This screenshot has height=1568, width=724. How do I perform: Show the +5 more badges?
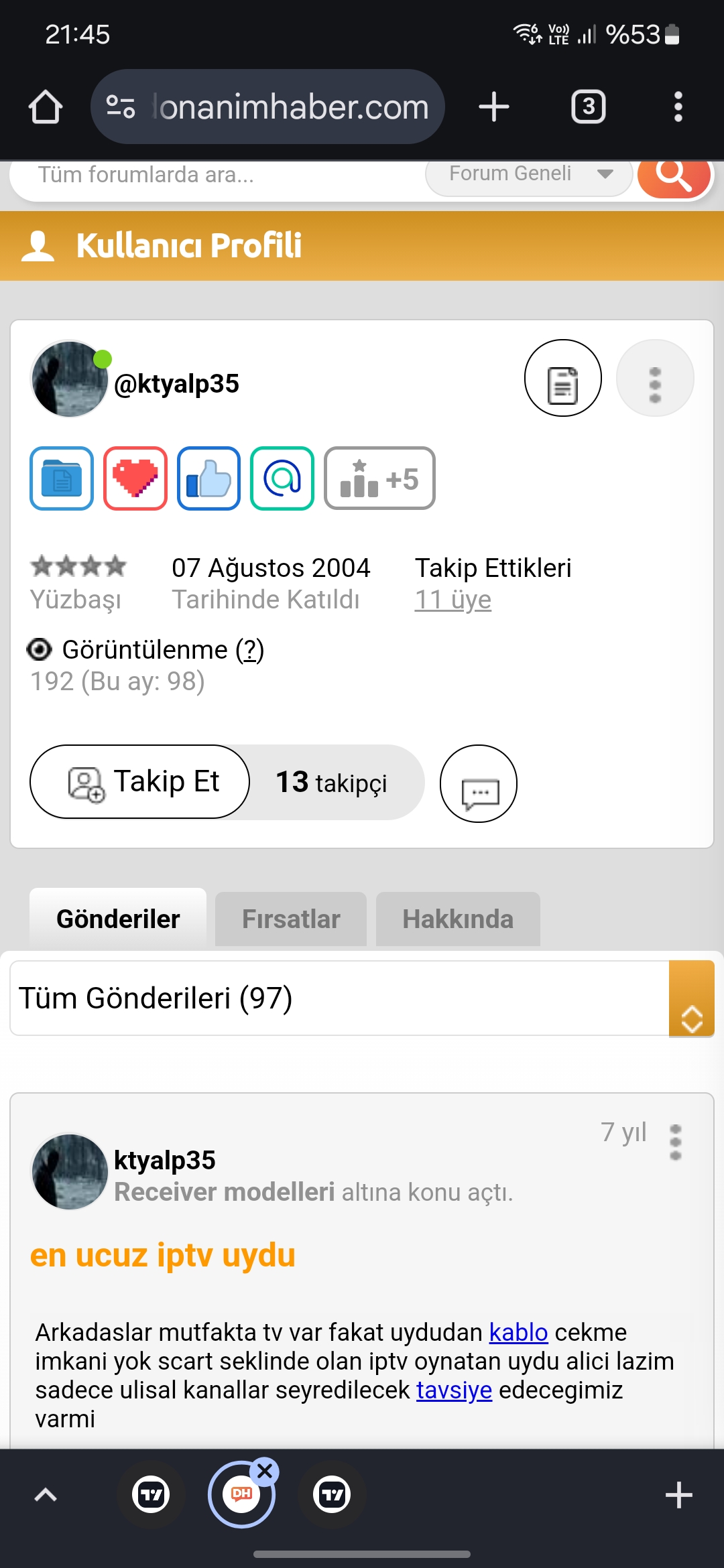380,478
